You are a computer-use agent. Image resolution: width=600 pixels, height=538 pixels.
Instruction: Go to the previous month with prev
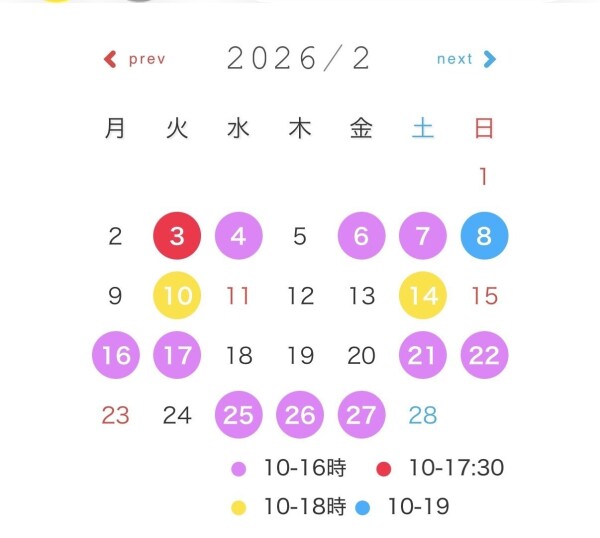point(135,59)
